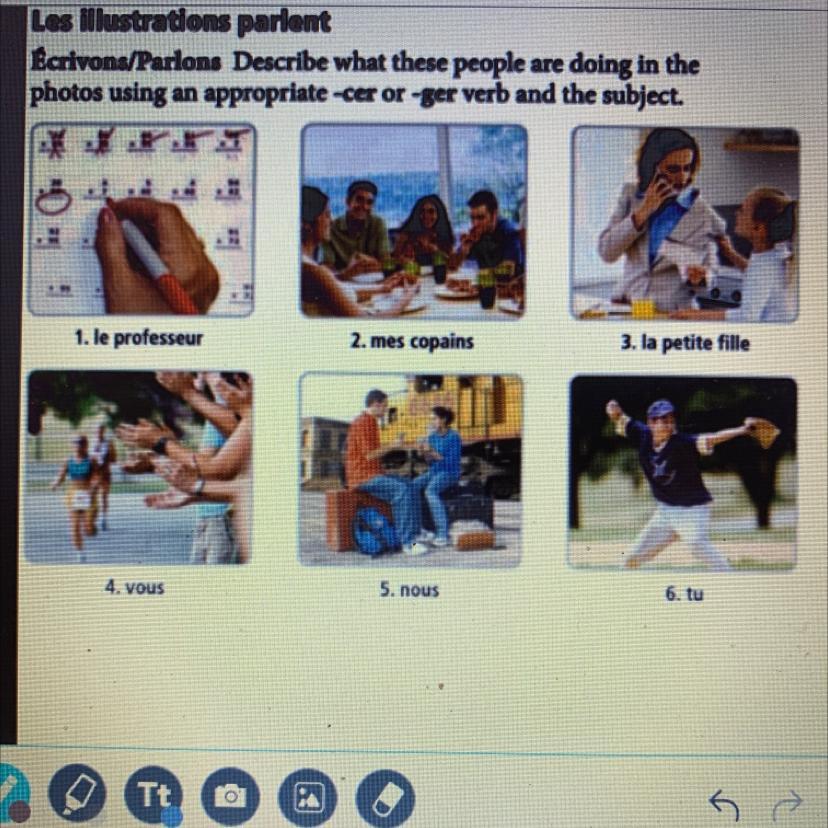The height and width of the screenshot is (828, 828).
Task: Undo the last action
Action: point(723,805)
